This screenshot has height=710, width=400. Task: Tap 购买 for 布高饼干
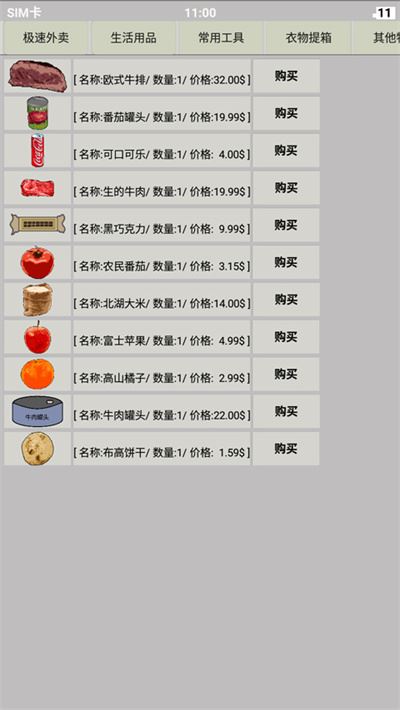point(286,448)
